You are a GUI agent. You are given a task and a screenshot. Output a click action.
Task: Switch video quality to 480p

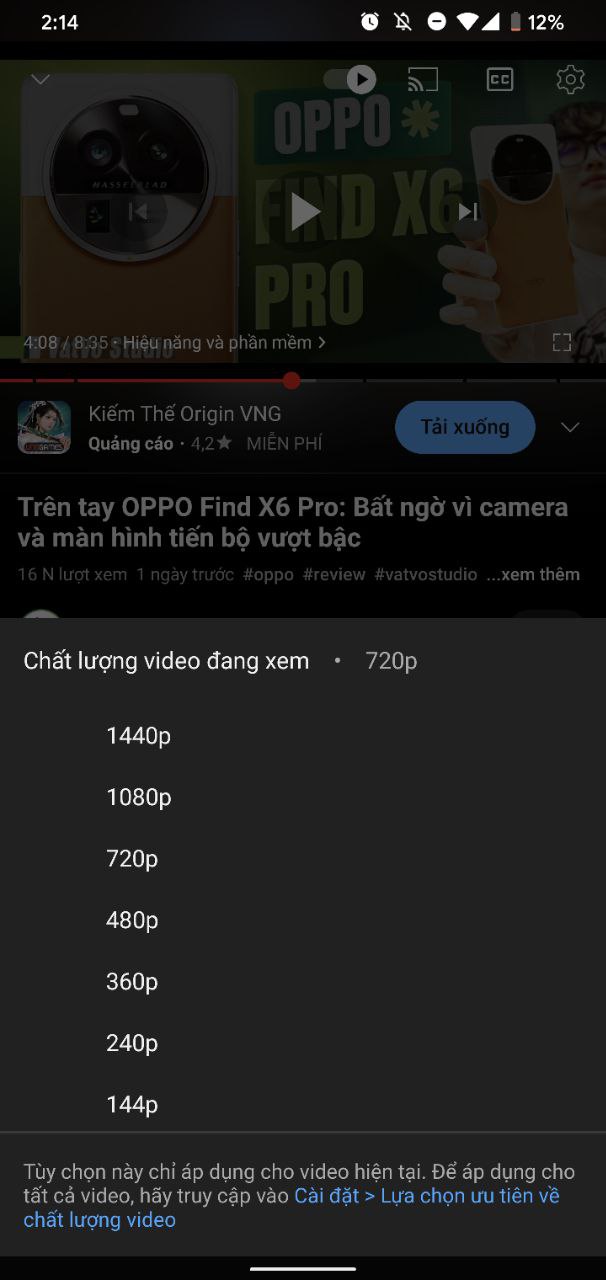point(303,920)
